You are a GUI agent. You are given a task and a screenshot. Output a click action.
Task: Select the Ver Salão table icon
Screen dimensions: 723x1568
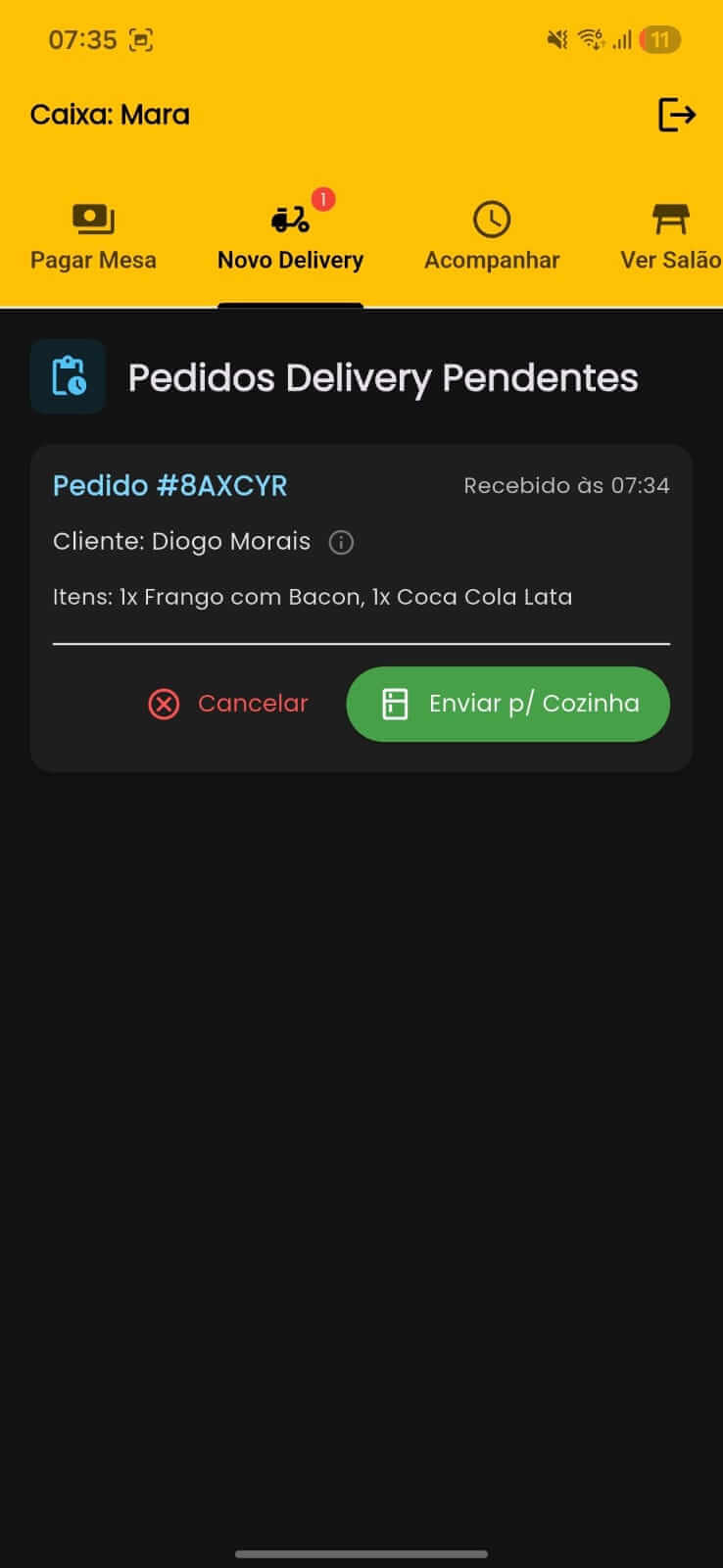(x=669, y=219)
